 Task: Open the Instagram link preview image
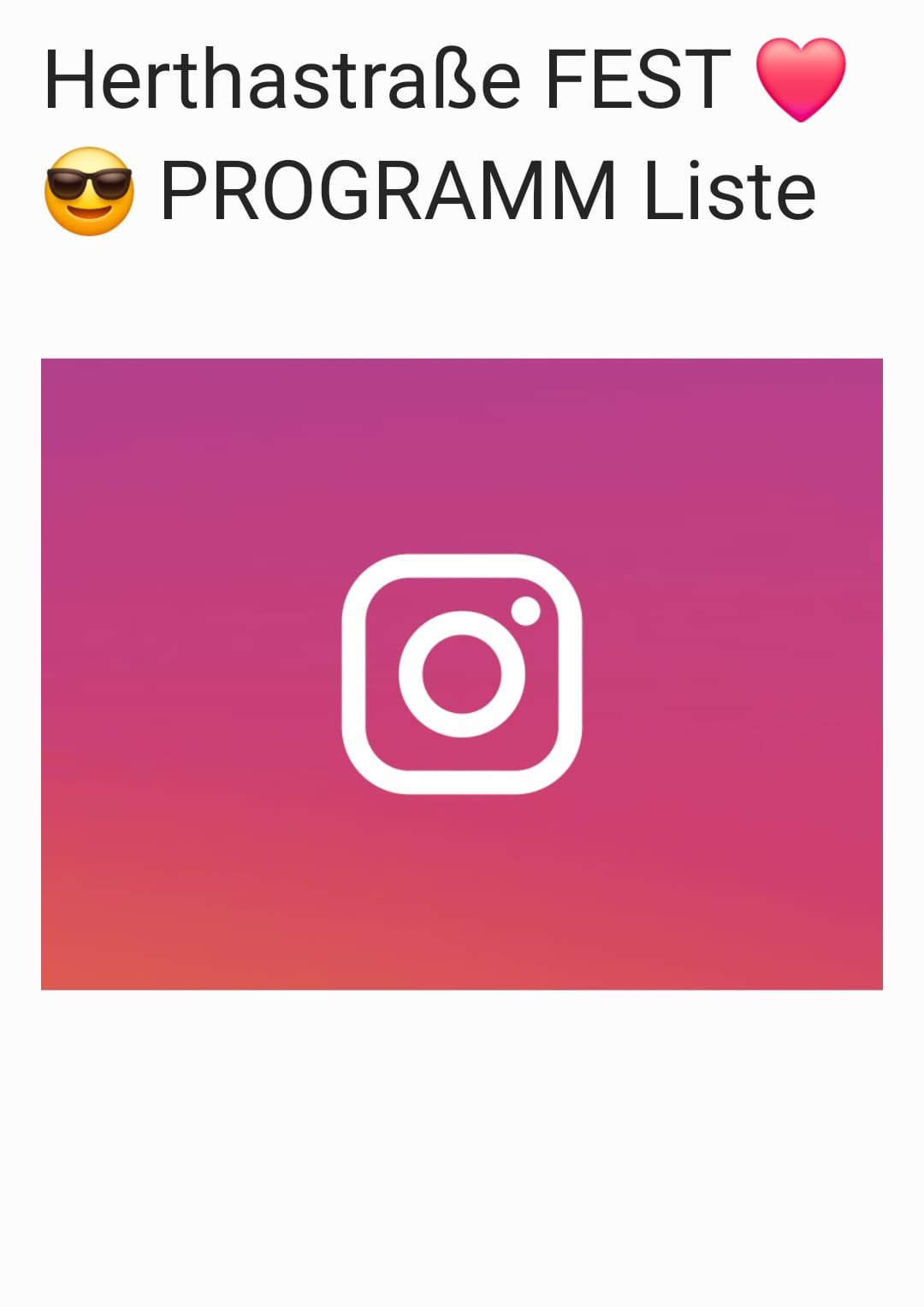click(x=462, y=674)
